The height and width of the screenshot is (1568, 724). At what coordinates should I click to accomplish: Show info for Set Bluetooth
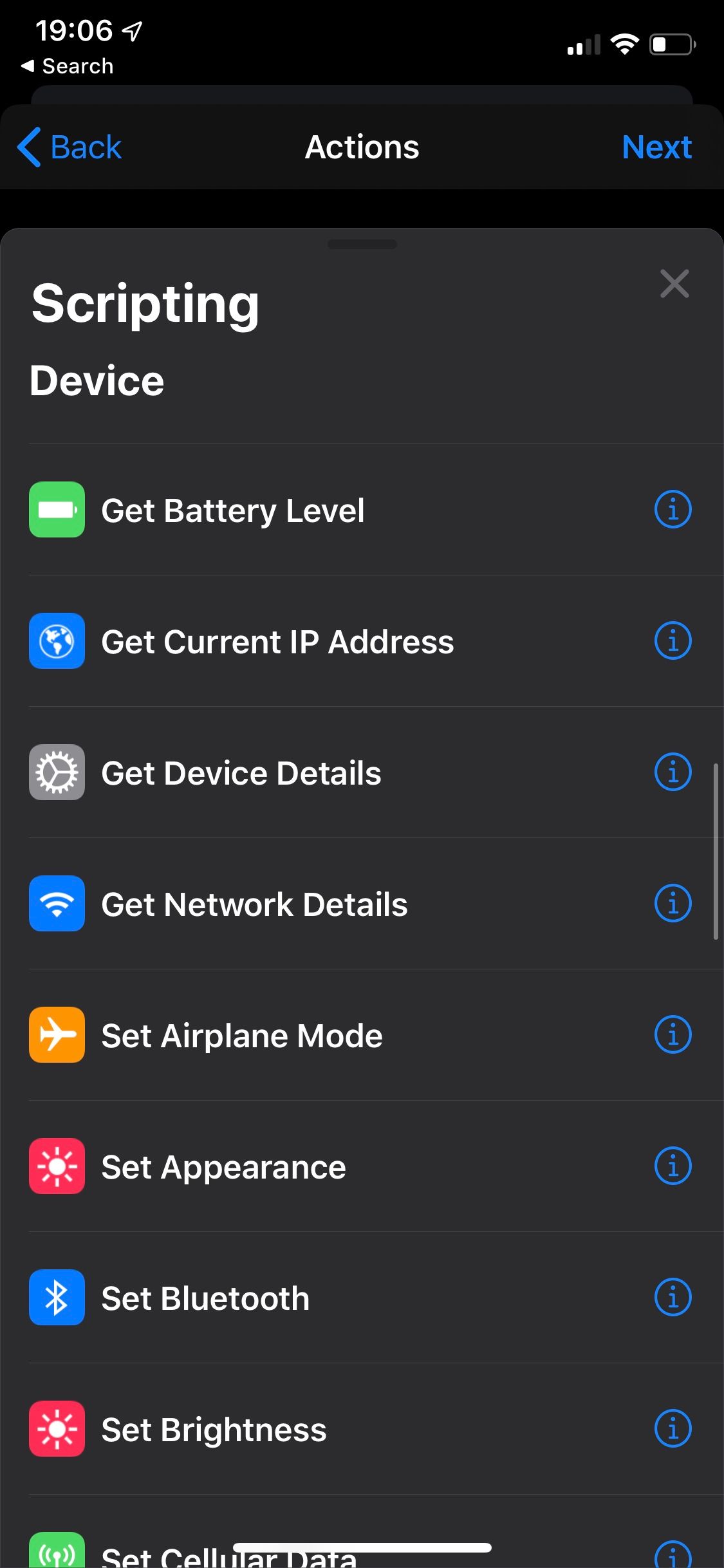click(x=673, y=1298)
